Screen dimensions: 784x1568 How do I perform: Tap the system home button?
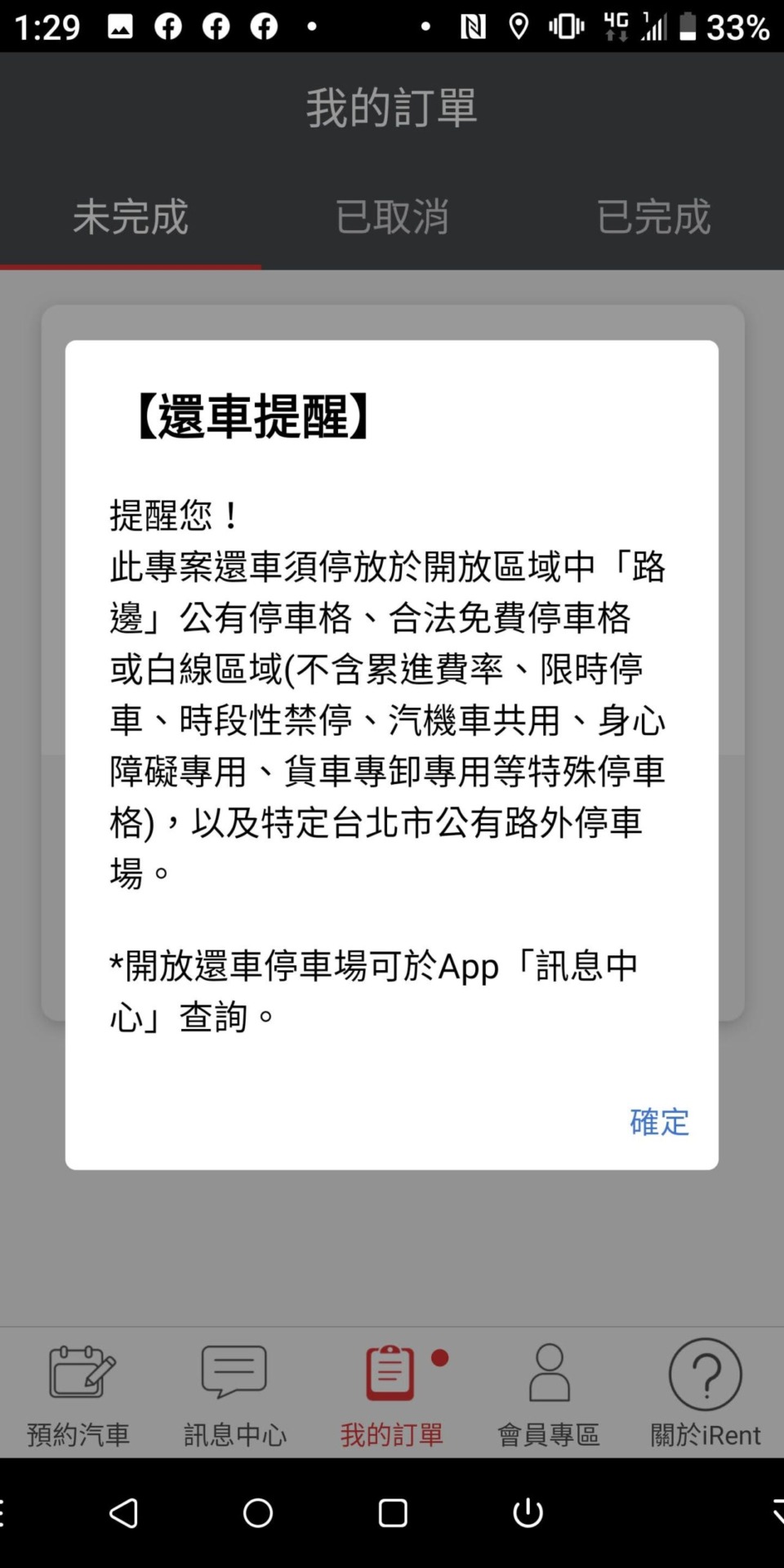click(x=258, y=1513)
